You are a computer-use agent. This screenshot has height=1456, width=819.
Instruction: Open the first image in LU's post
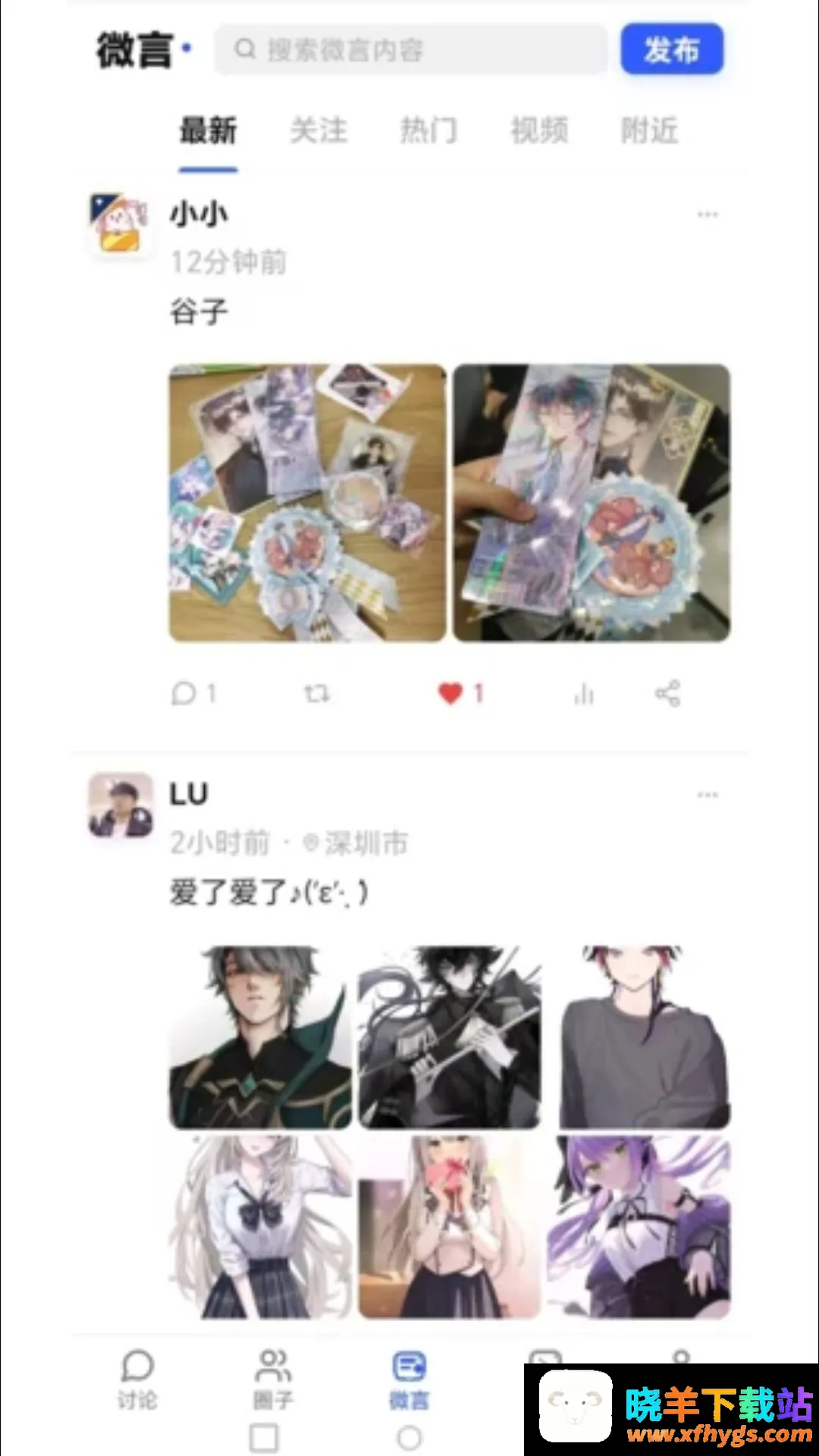(260, 1037)
